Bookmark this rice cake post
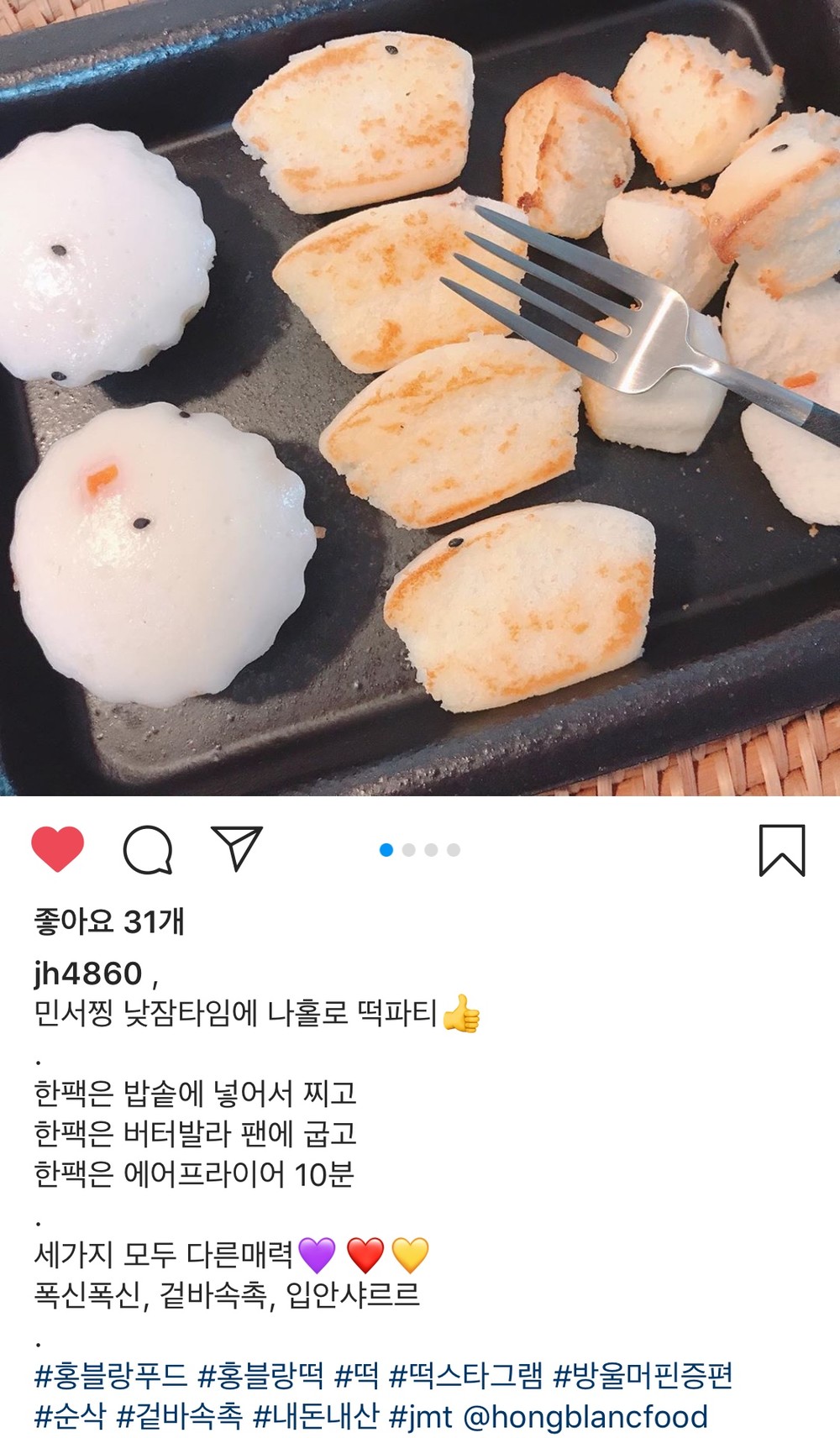The image size is (840, 1438). [x=782, y=850]
